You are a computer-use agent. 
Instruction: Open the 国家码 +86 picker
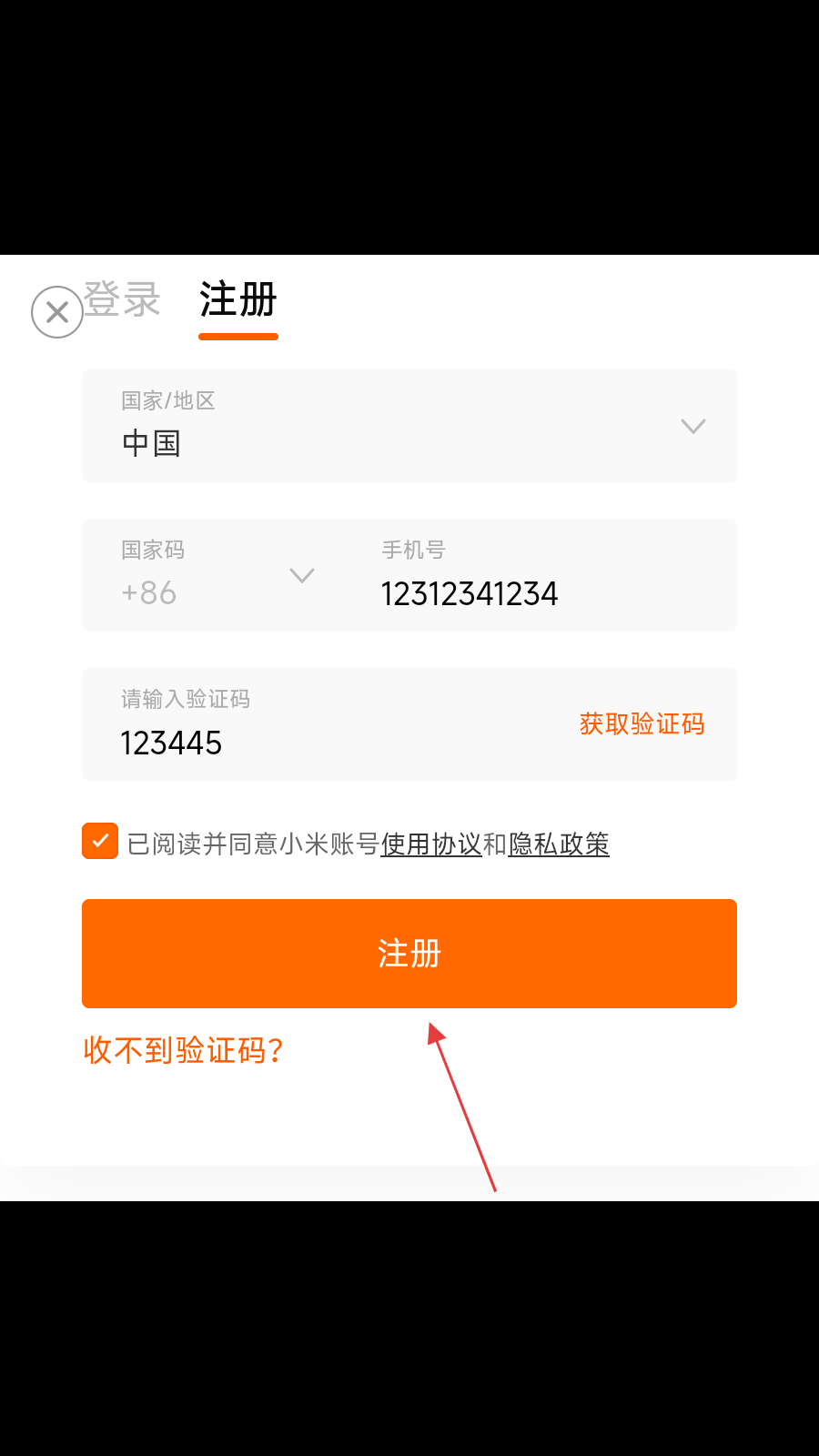click(217, 575)
